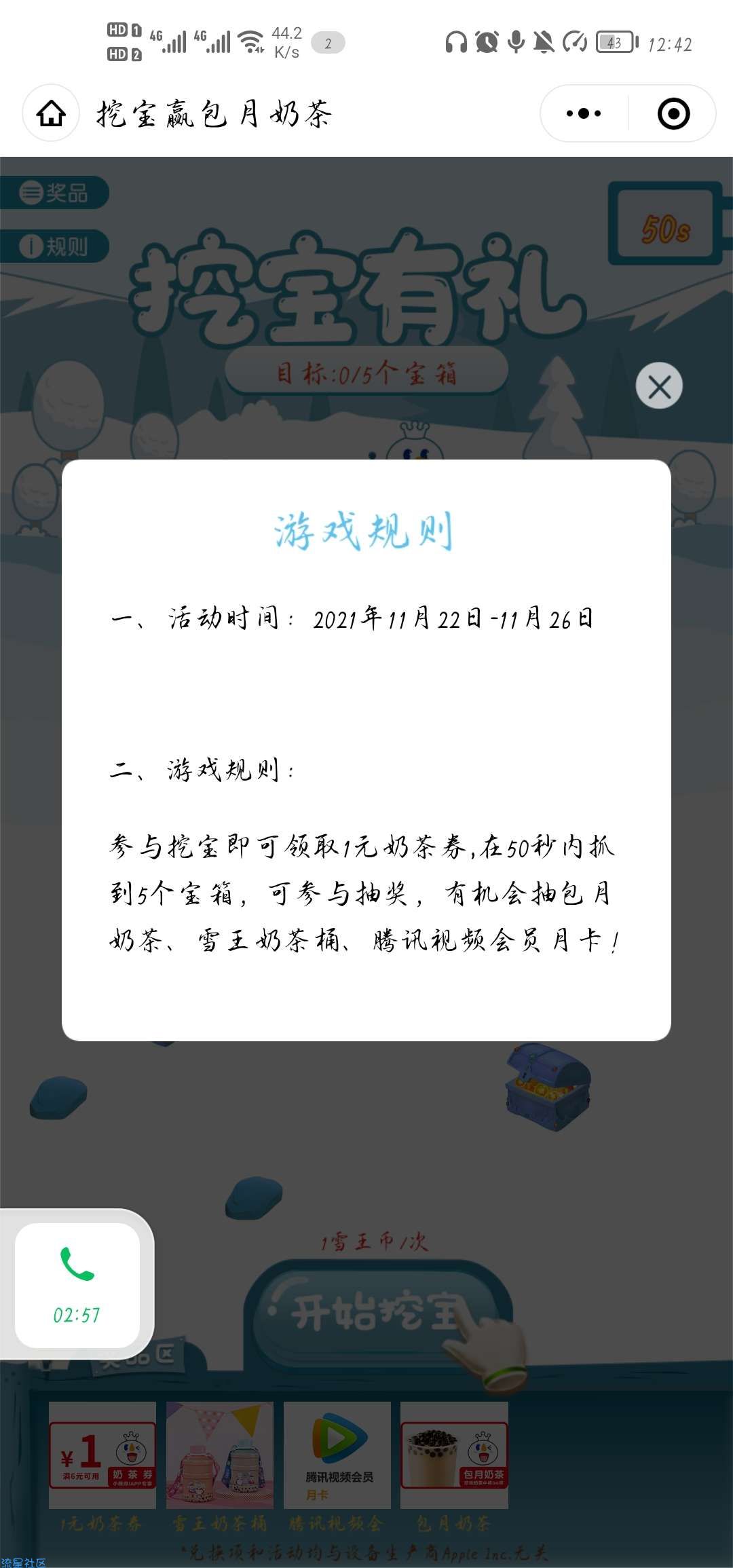The height and width of the screenshot is (1568, 733).
Task: Open the mini program more options menu
Action: pyautogui.click(x=584, y=113)
